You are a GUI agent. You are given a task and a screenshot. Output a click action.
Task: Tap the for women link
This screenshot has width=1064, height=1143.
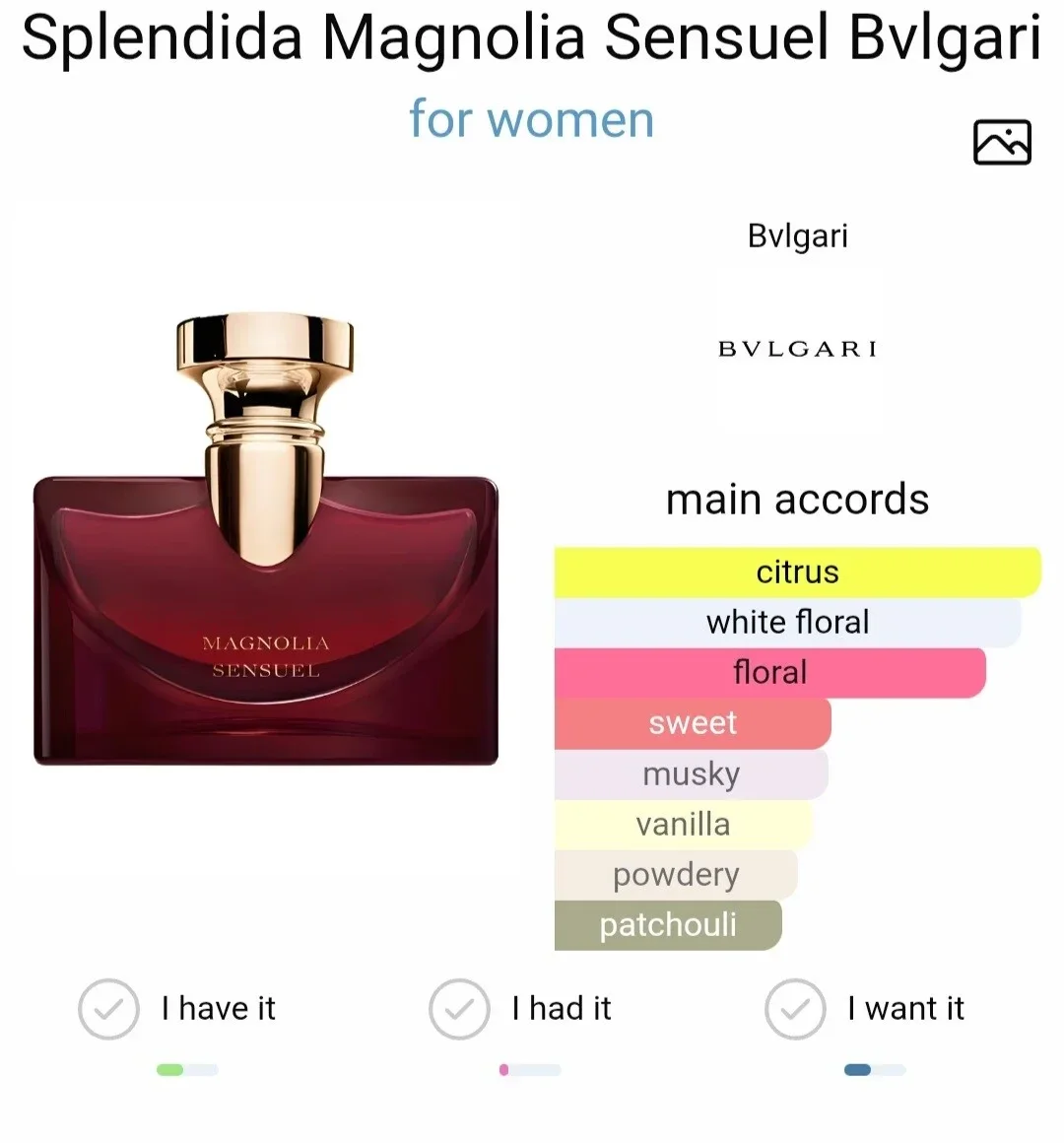[x=531, y=120]
